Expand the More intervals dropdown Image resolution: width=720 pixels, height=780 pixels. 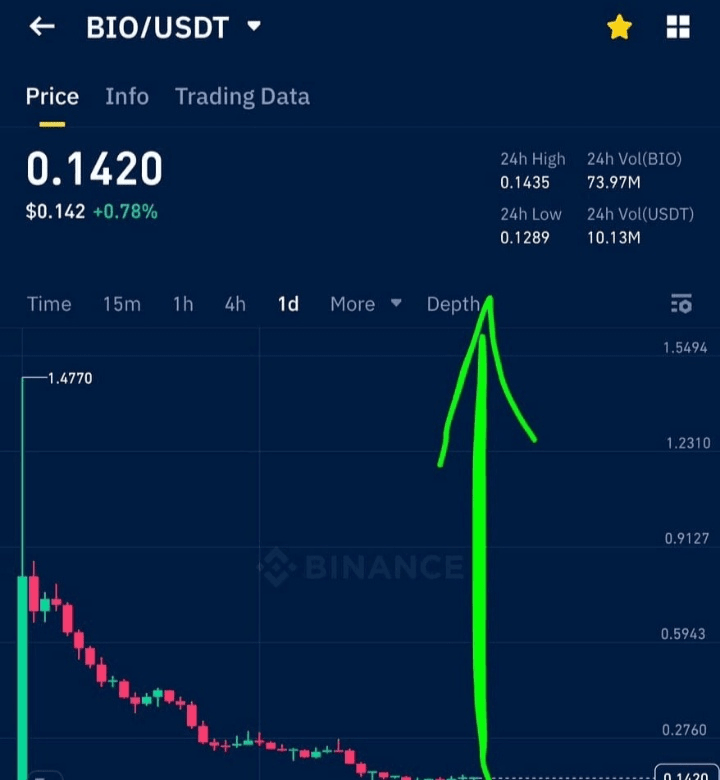coord(365,304)
